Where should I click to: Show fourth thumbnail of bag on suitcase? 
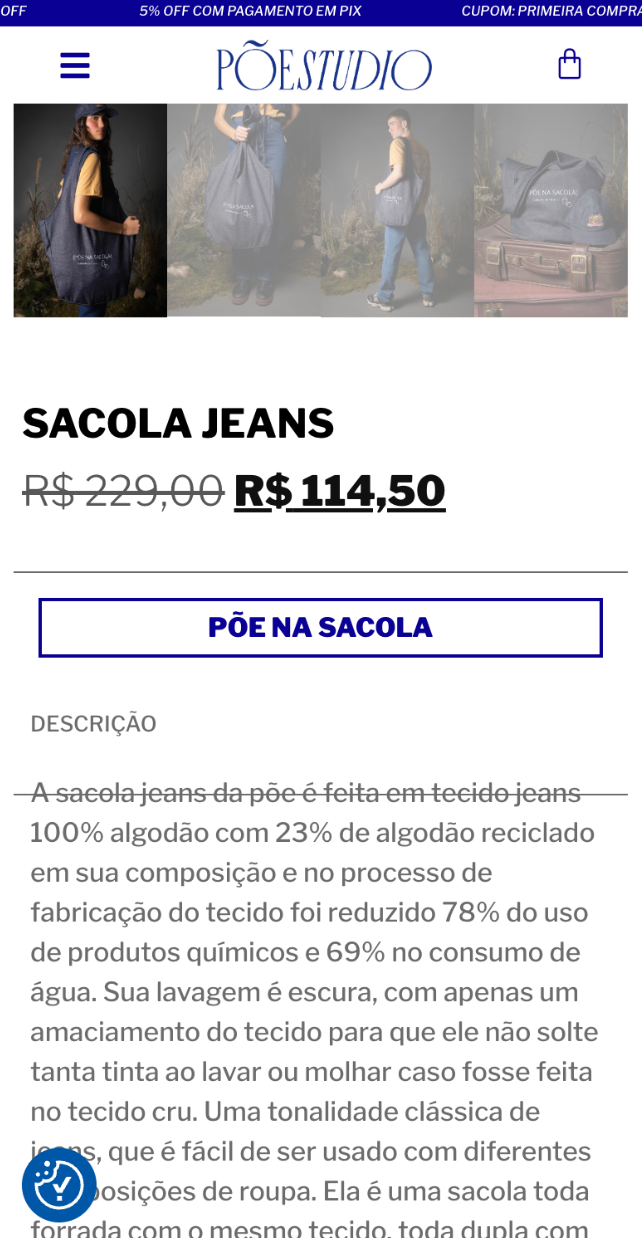(x=551, y=210)
